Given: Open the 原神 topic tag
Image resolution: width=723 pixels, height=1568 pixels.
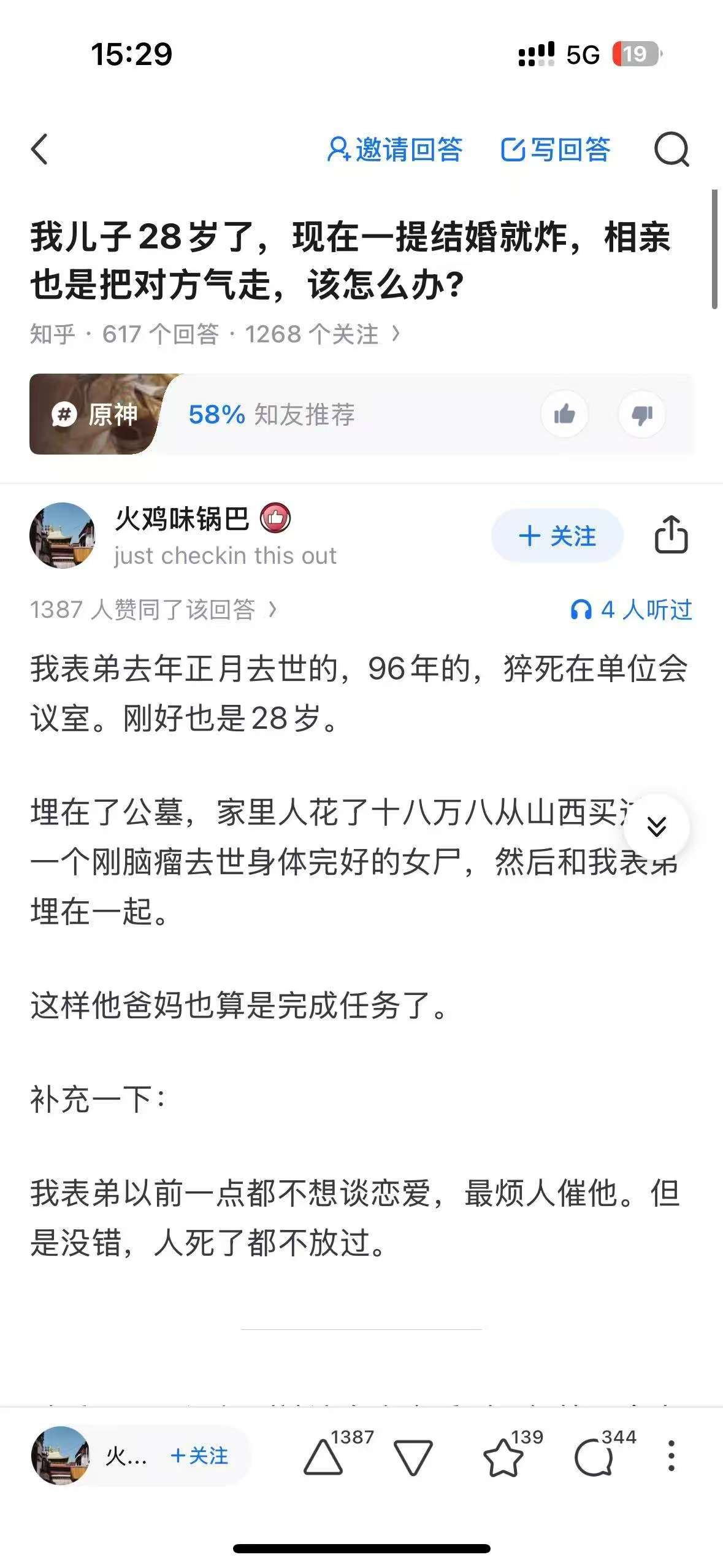Looking at the screenshot, I should pos(95,415).
